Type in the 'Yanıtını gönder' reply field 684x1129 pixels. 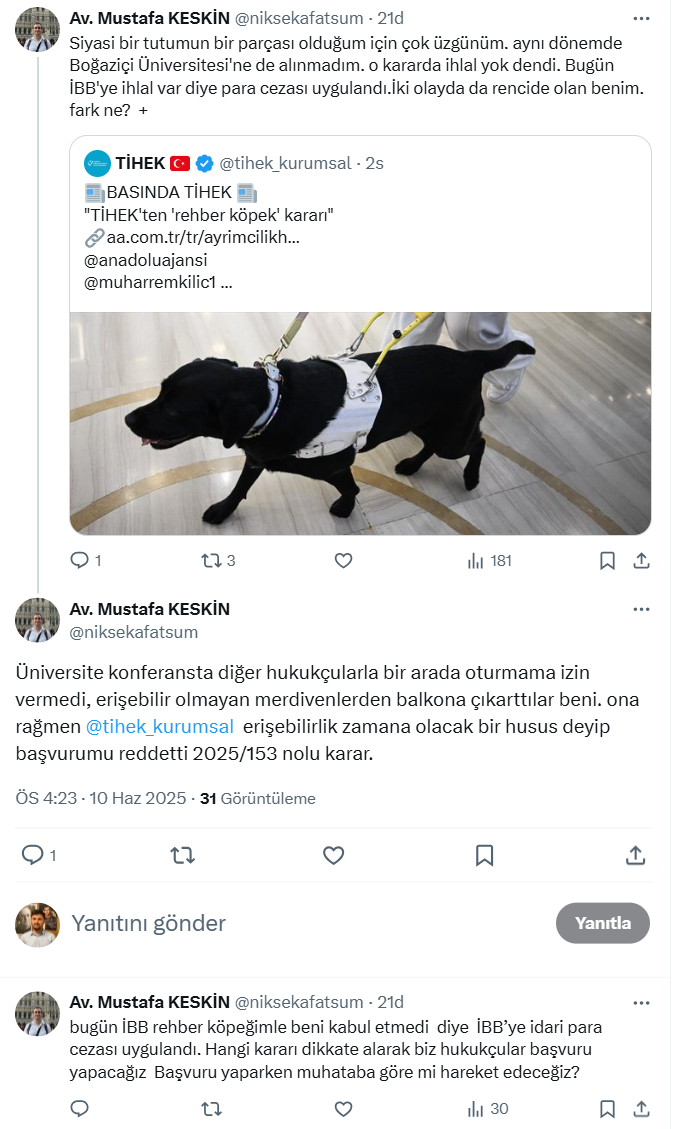[300, 923]
